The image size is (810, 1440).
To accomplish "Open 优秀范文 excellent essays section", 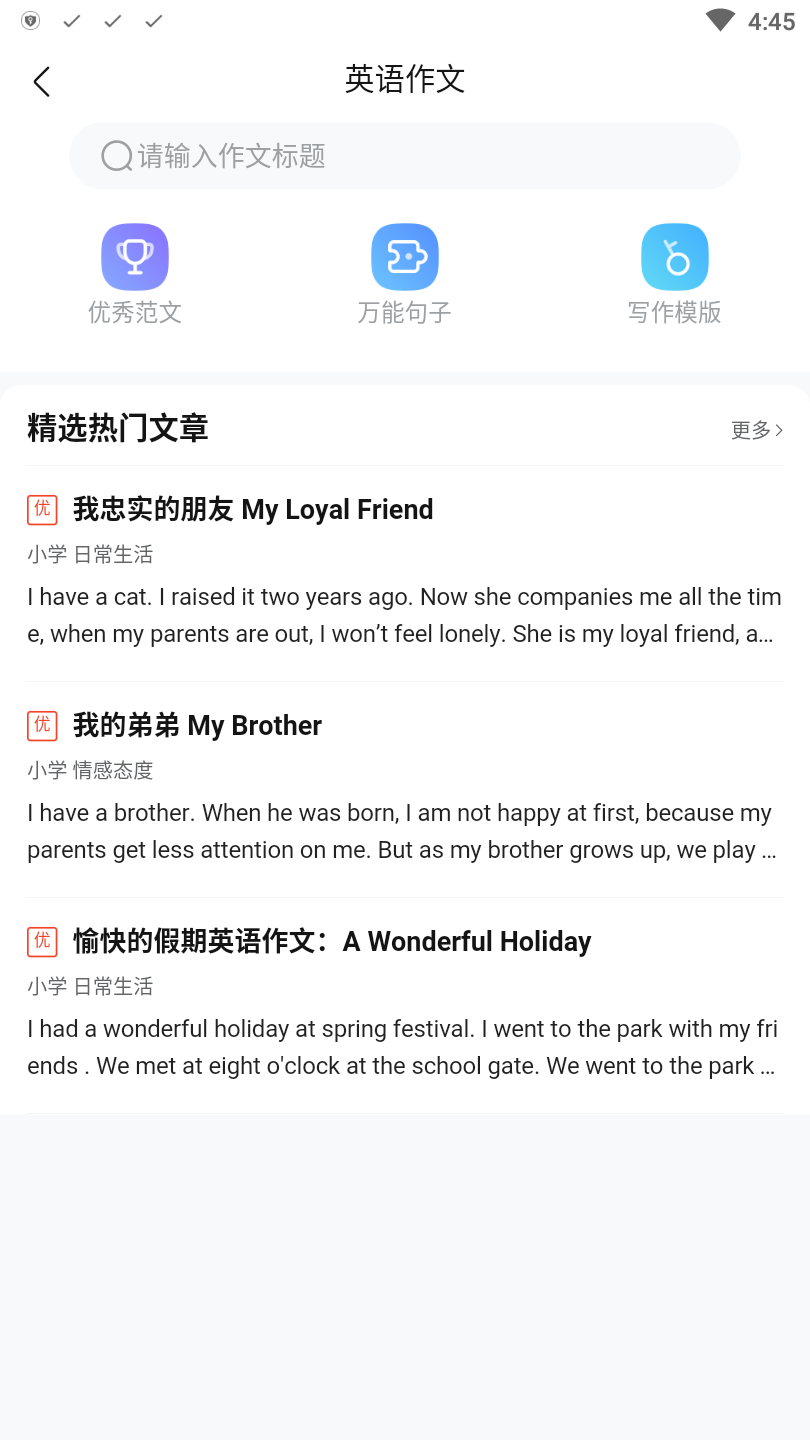I will 135,273.
